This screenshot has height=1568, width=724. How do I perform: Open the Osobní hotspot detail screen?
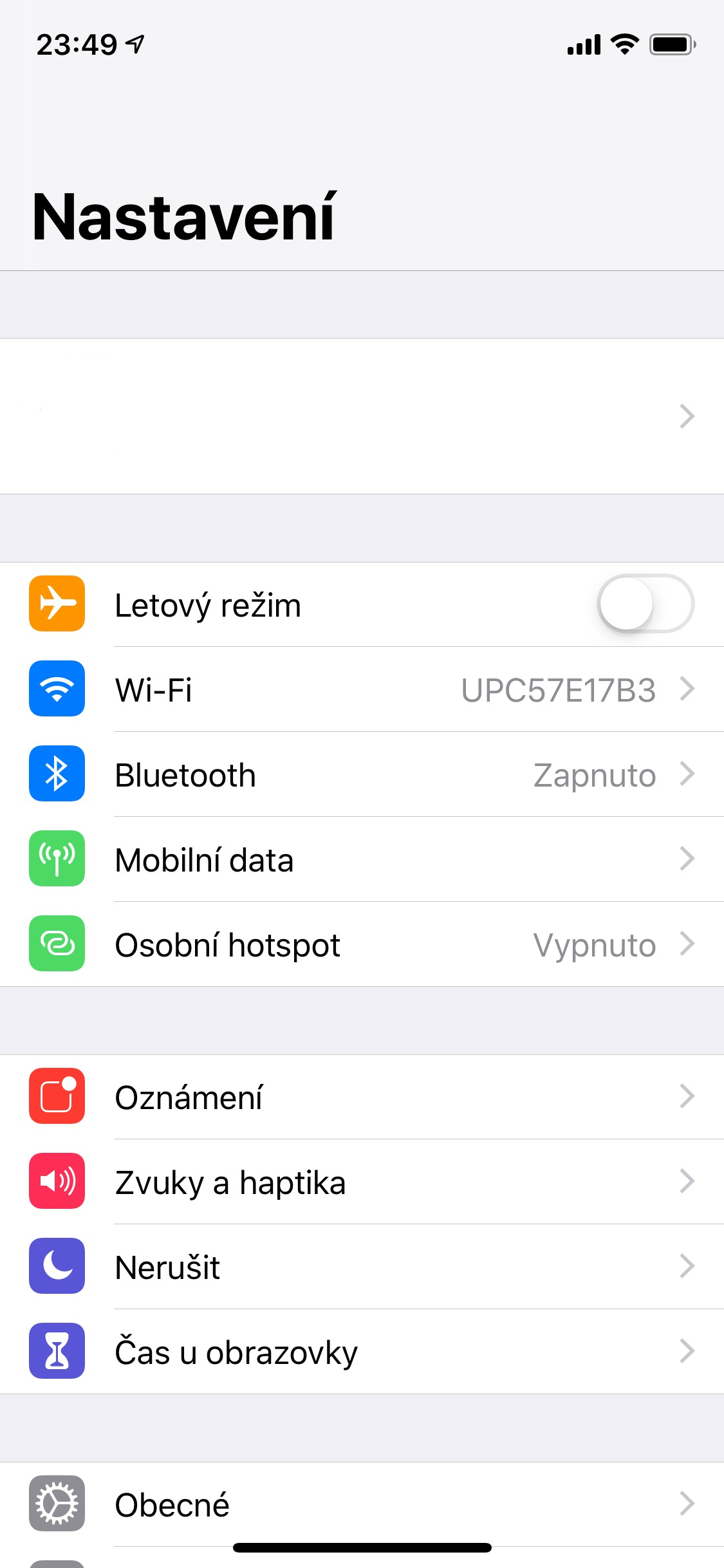[360, 944]
